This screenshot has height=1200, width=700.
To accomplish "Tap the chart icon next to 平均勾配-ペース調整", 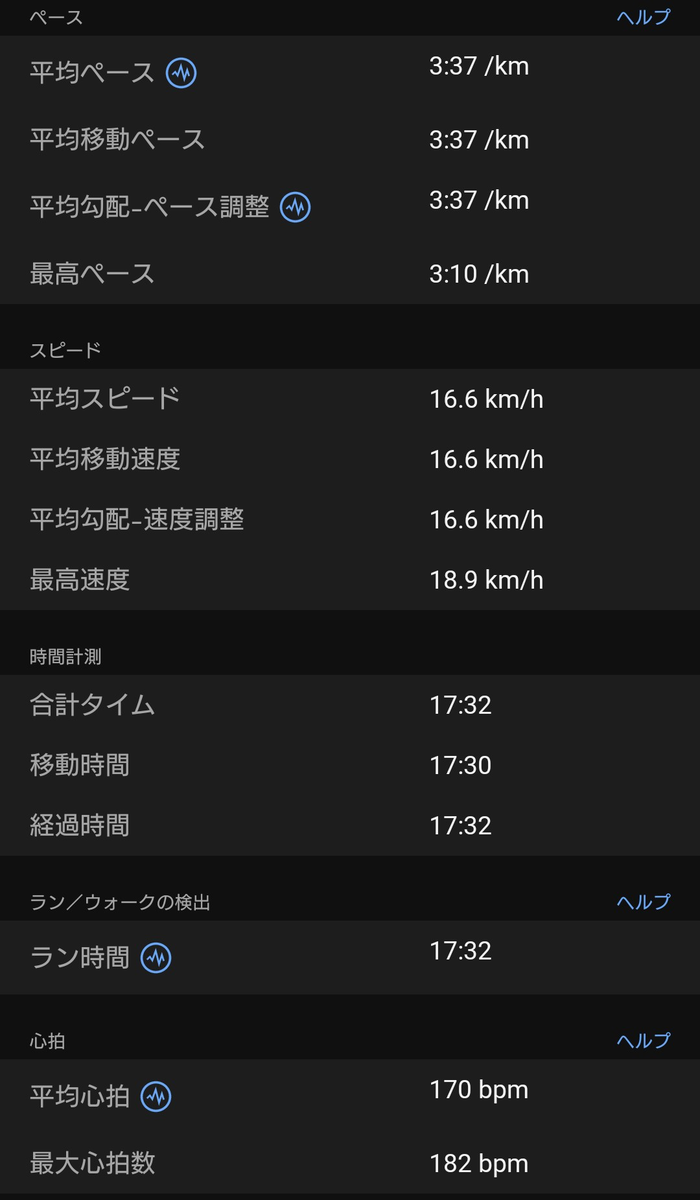I will [x=295, y=207].
